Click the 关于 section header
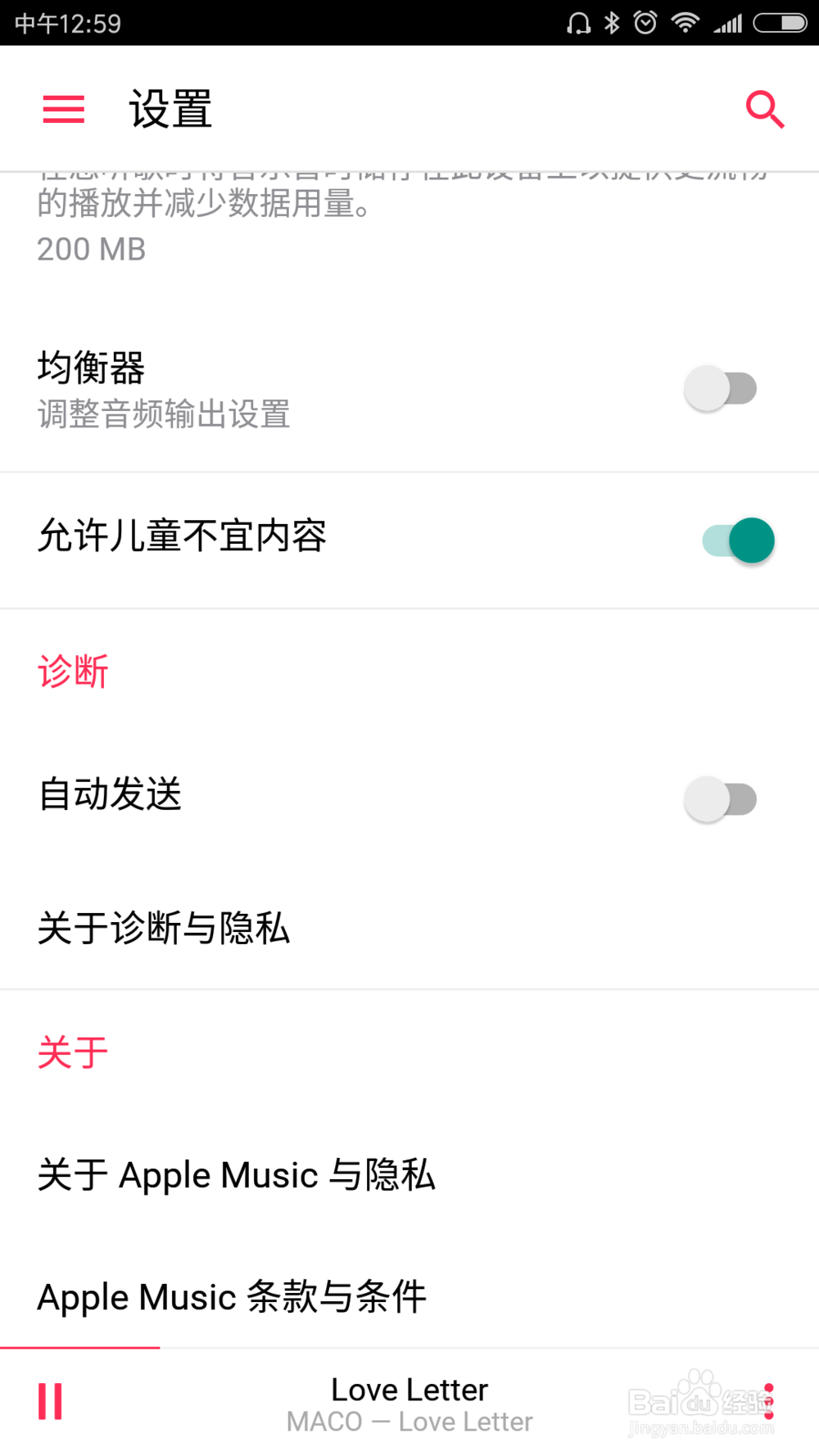Screen dimensions: 819x1456 (72, 1054)
